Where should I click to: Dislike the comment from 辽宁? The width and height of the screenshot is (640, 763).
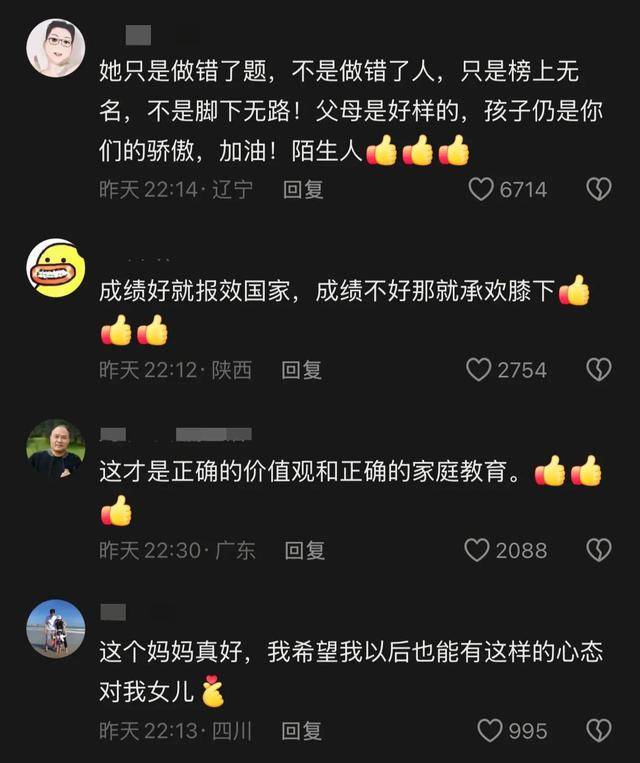tap(598, 189)
